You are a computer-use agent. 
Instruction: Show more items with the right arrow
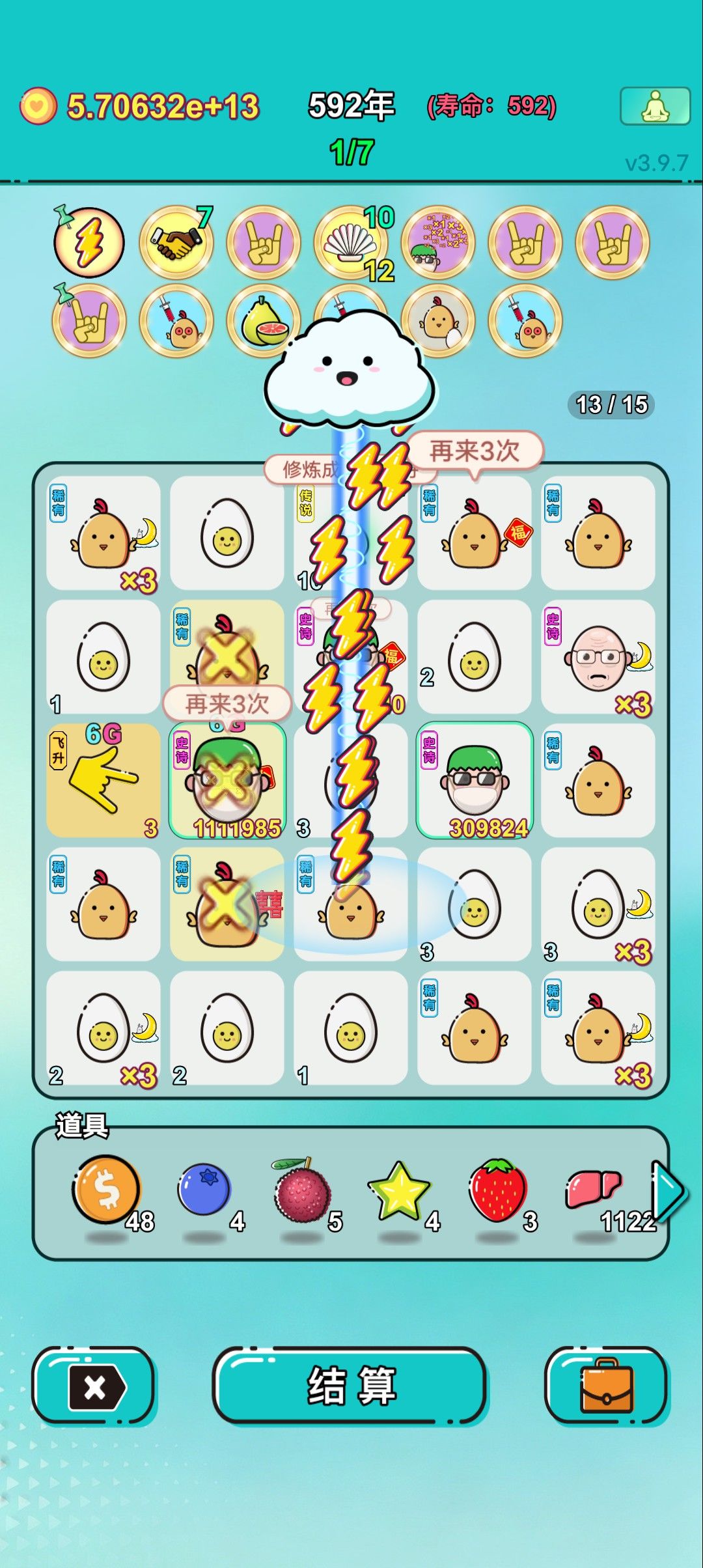point(669,1192)
